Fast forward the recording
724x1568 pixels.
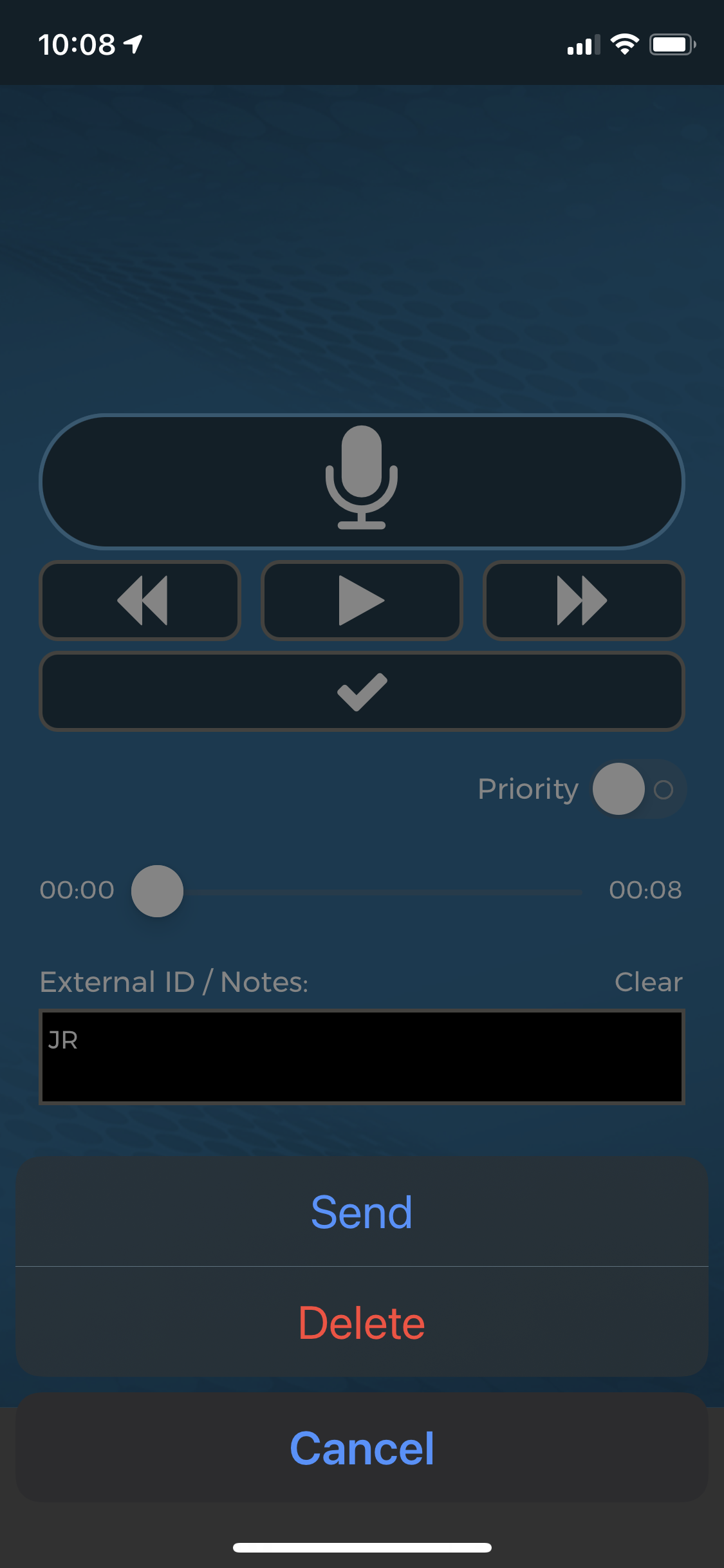pyautogui.click(x=583, y=601)
